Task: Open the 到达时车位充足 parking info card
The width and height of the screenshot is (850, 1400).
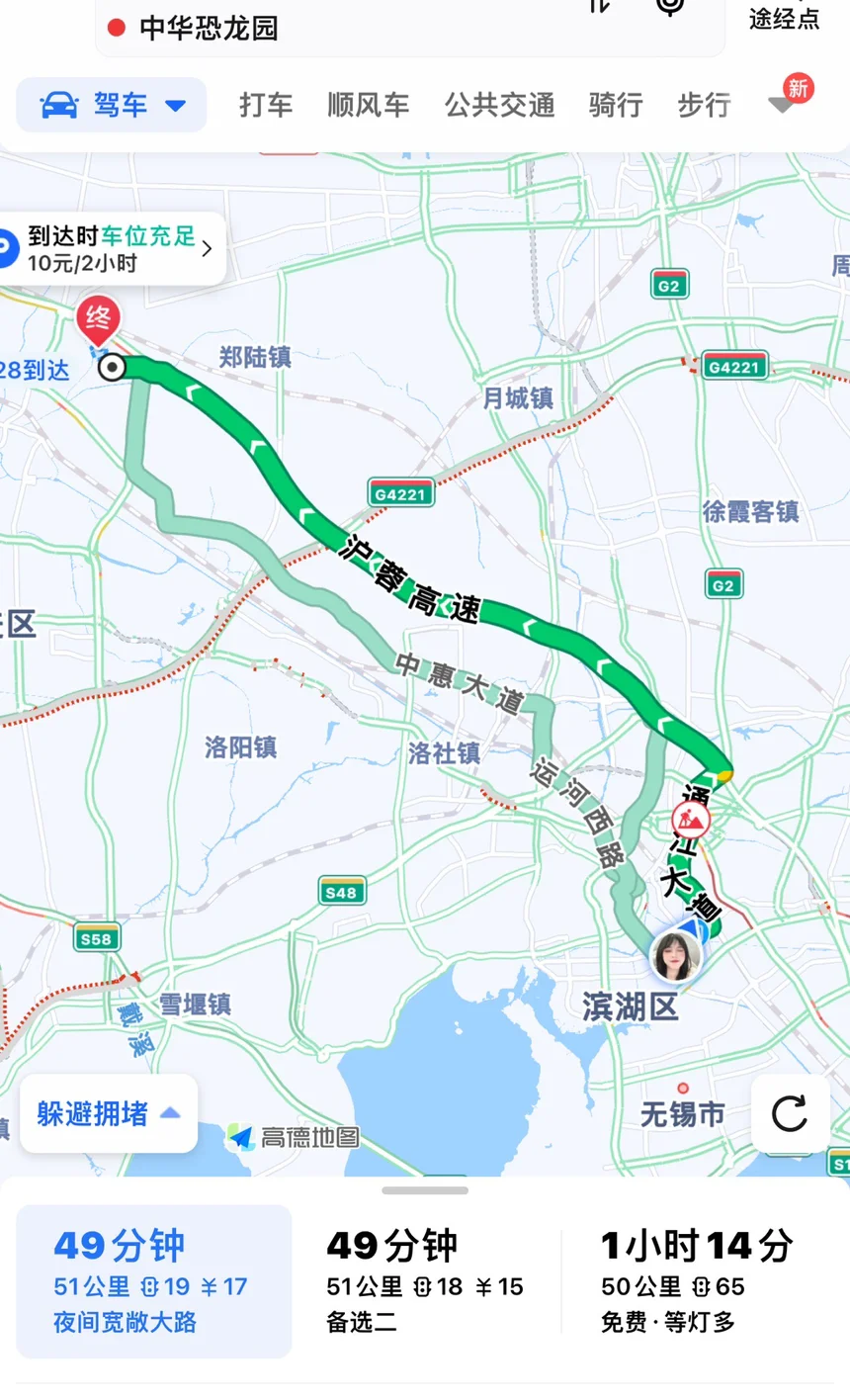Action: (109, 249)
